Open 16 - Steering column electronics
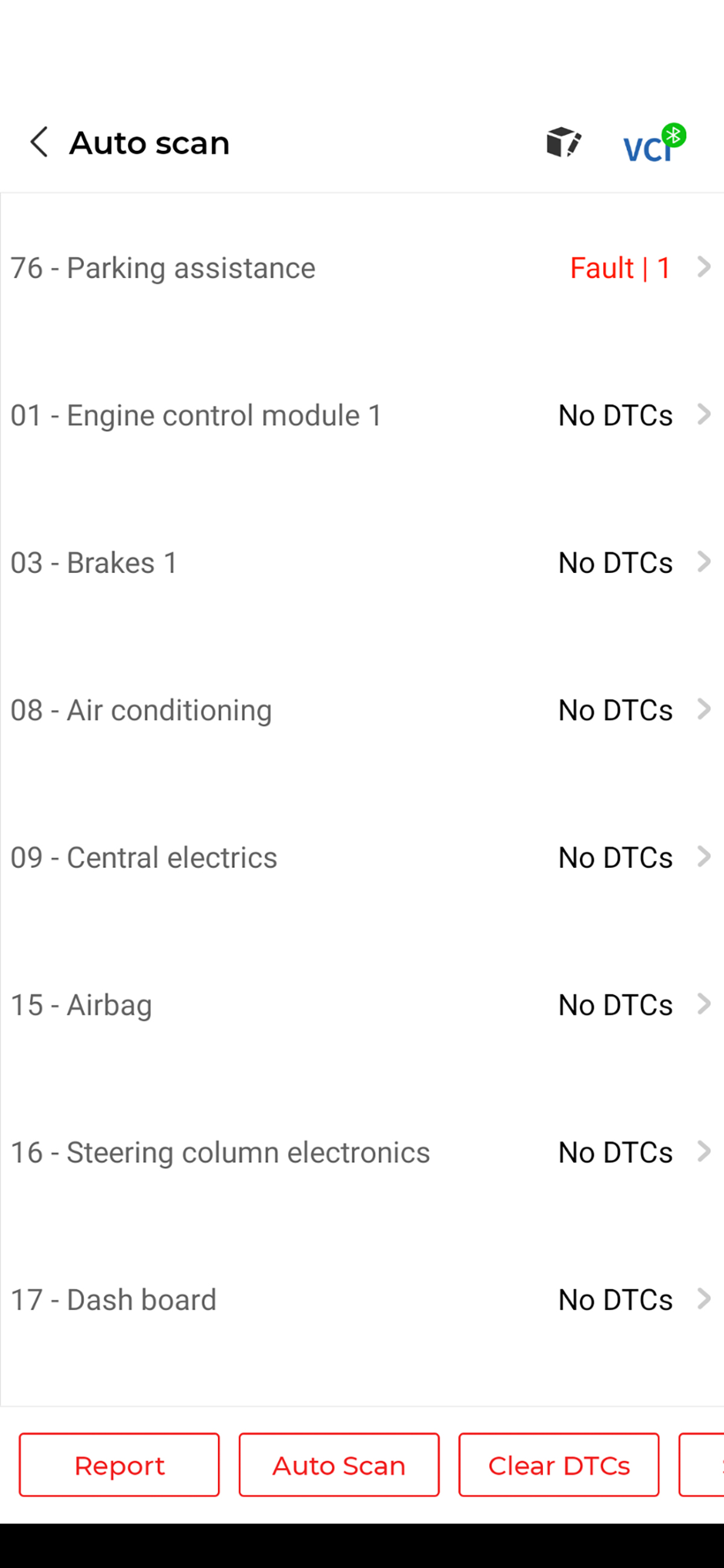Screen dimensions: 724x1568 tap(361, 1152)
